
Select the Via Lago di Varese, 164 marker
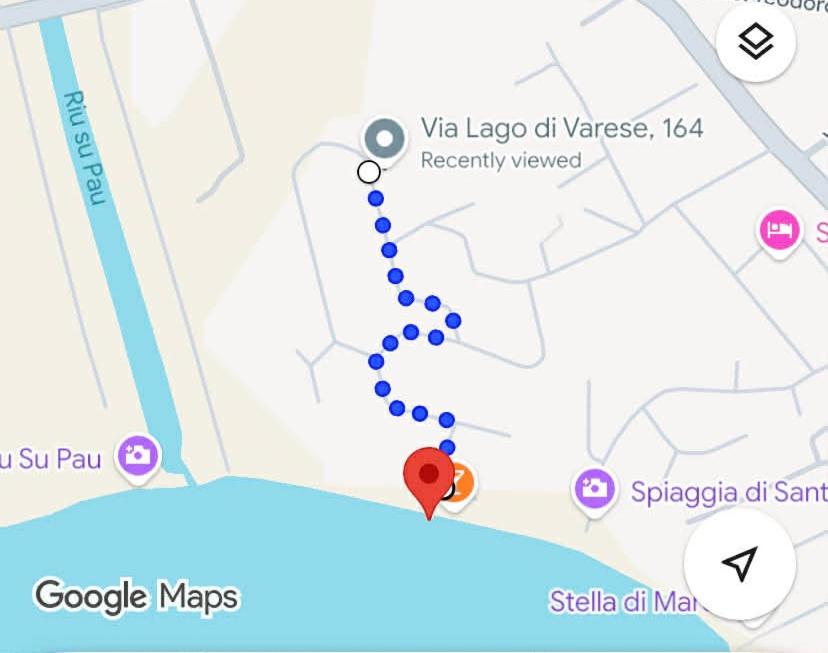pyautogui.click(x=384, y=139)
